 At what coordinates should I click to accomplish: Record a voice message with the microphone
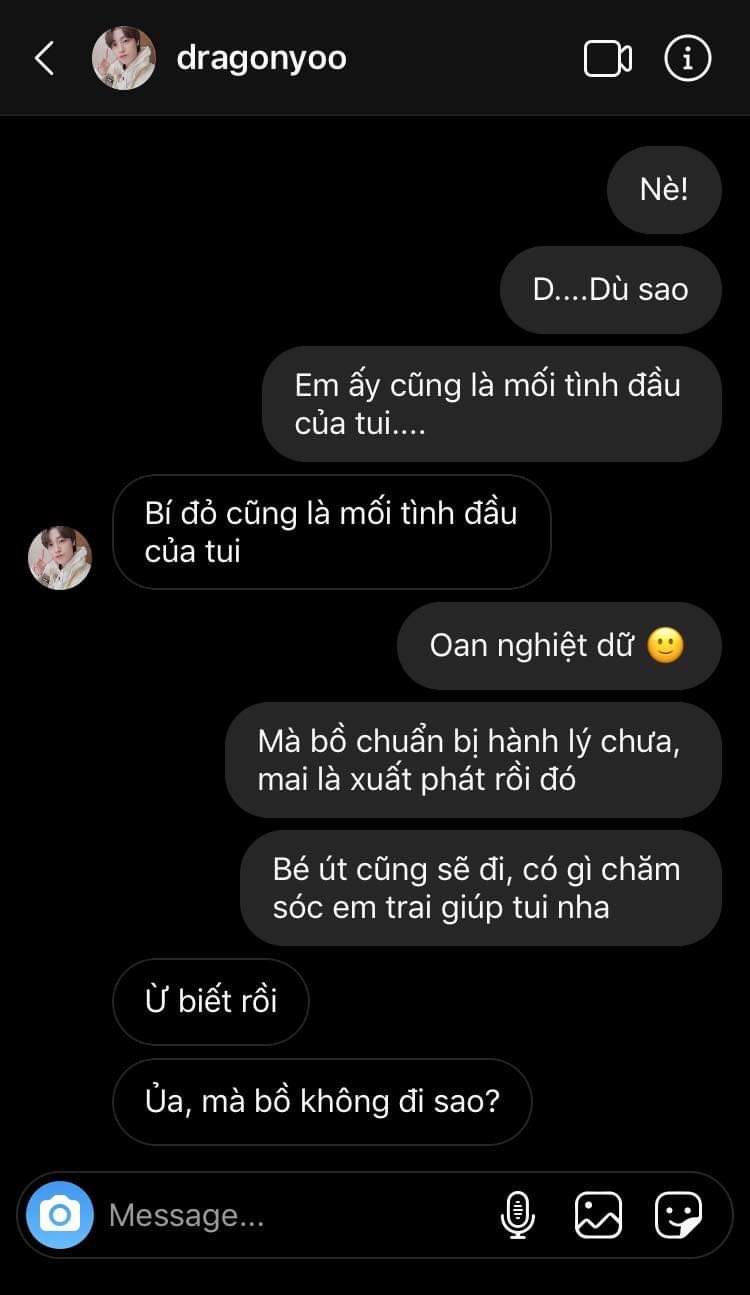(517, 1215)
